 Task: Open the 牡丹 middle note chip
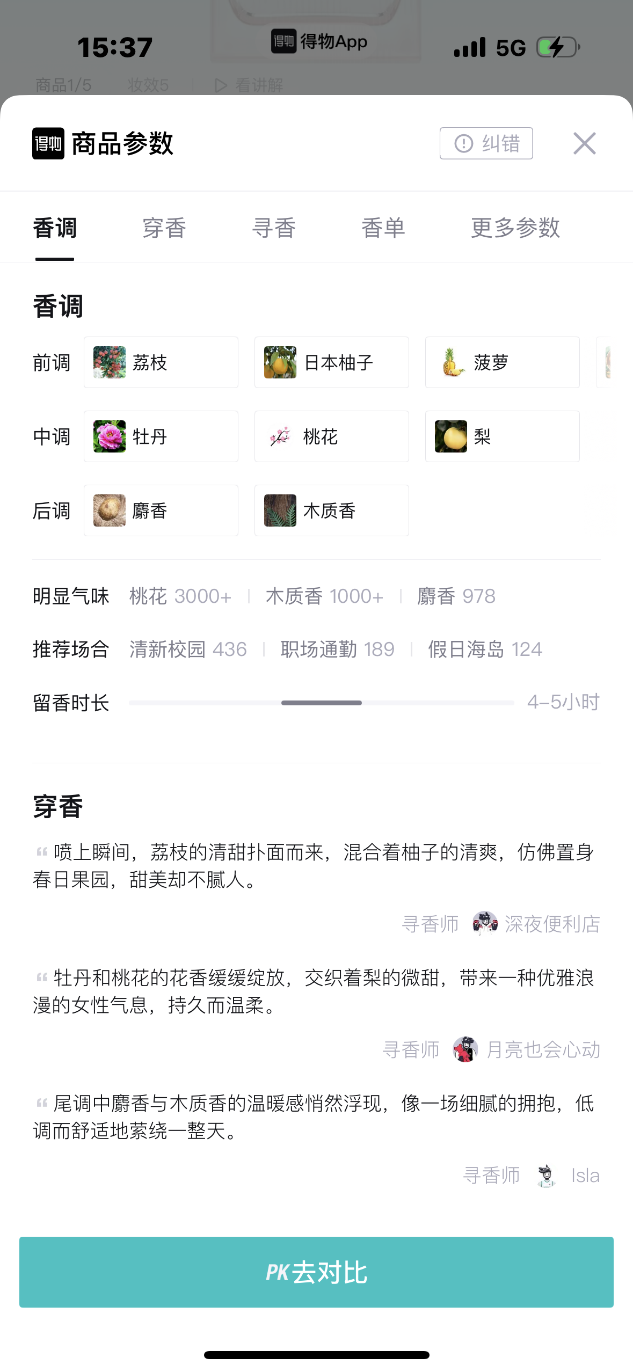[x=161, y=436]
